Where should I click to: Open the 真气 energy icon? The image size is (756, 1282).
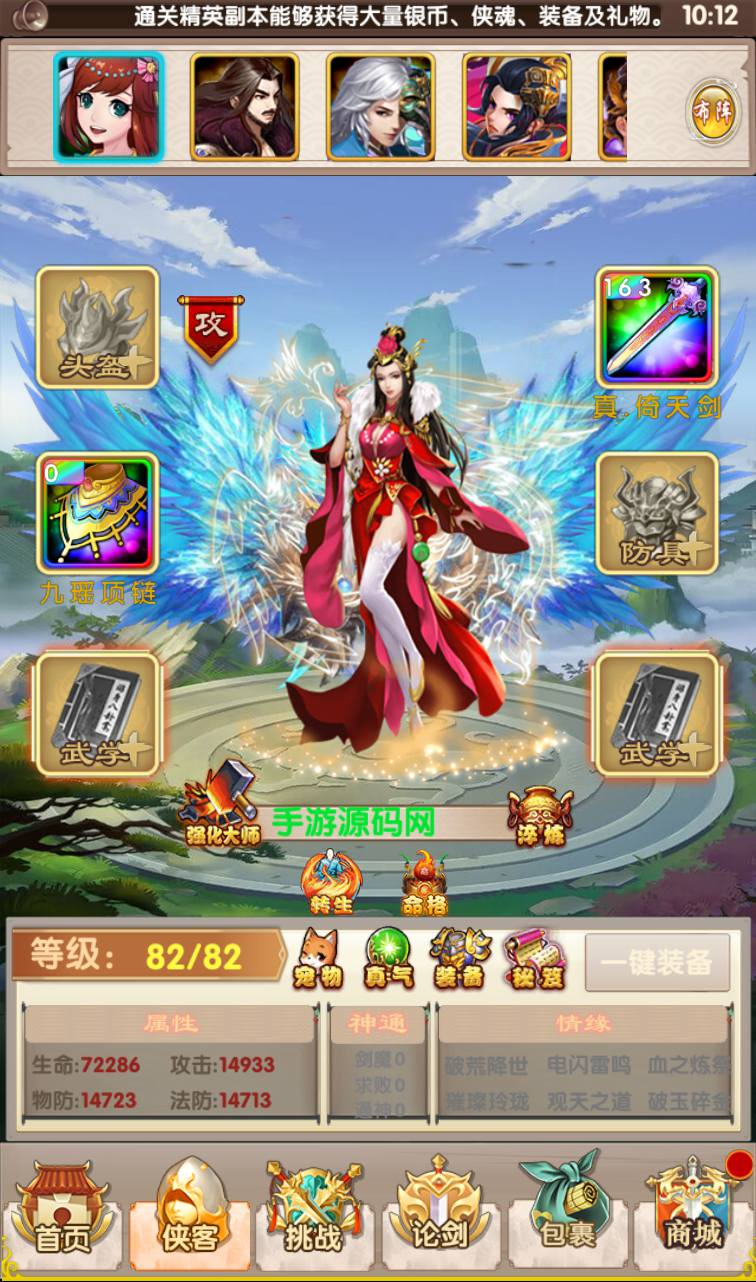388,959
